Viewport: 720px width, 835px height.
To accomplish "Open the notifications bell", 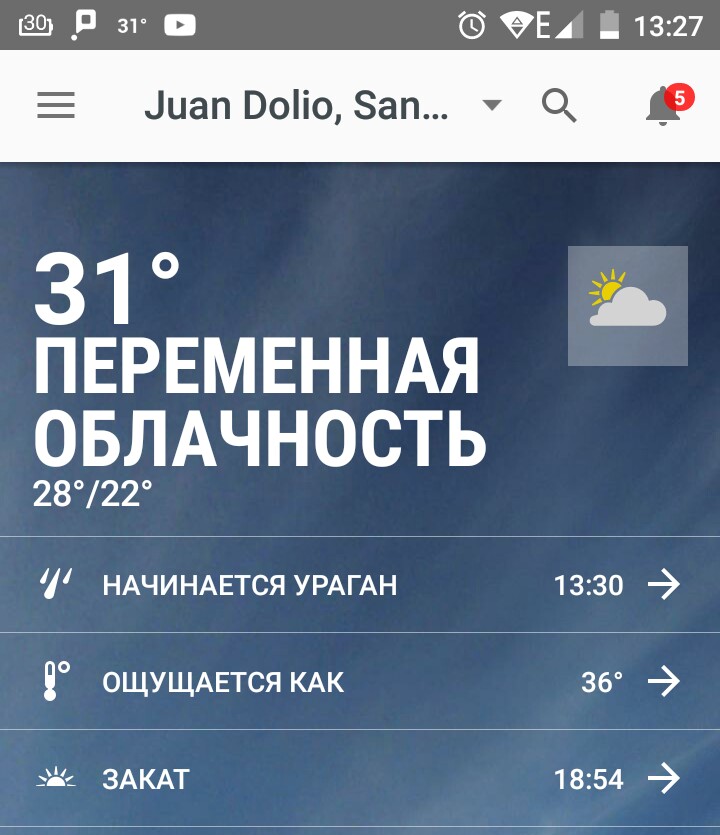I will click(x=662, y=105).
